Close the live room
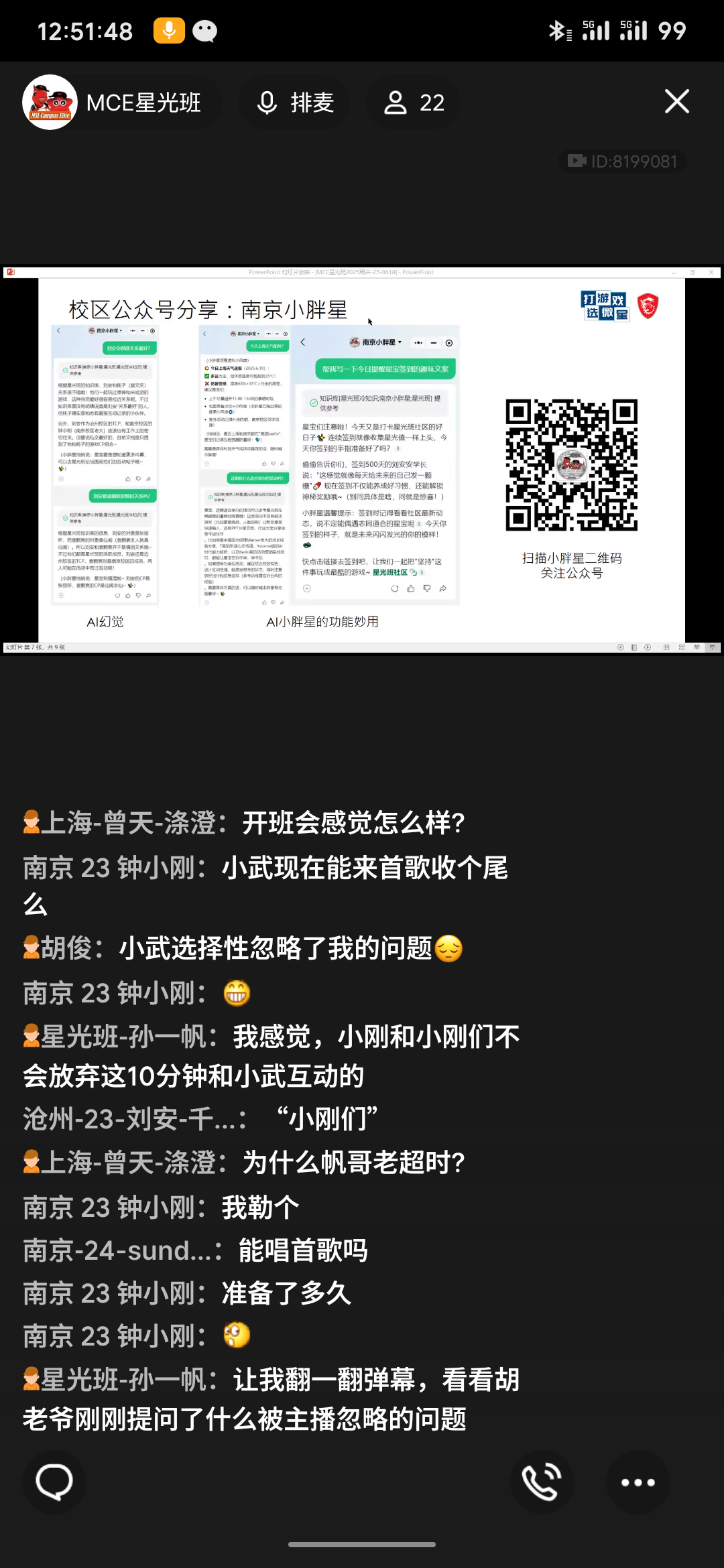The image size is (724, 1568). [x=676, y=102]
